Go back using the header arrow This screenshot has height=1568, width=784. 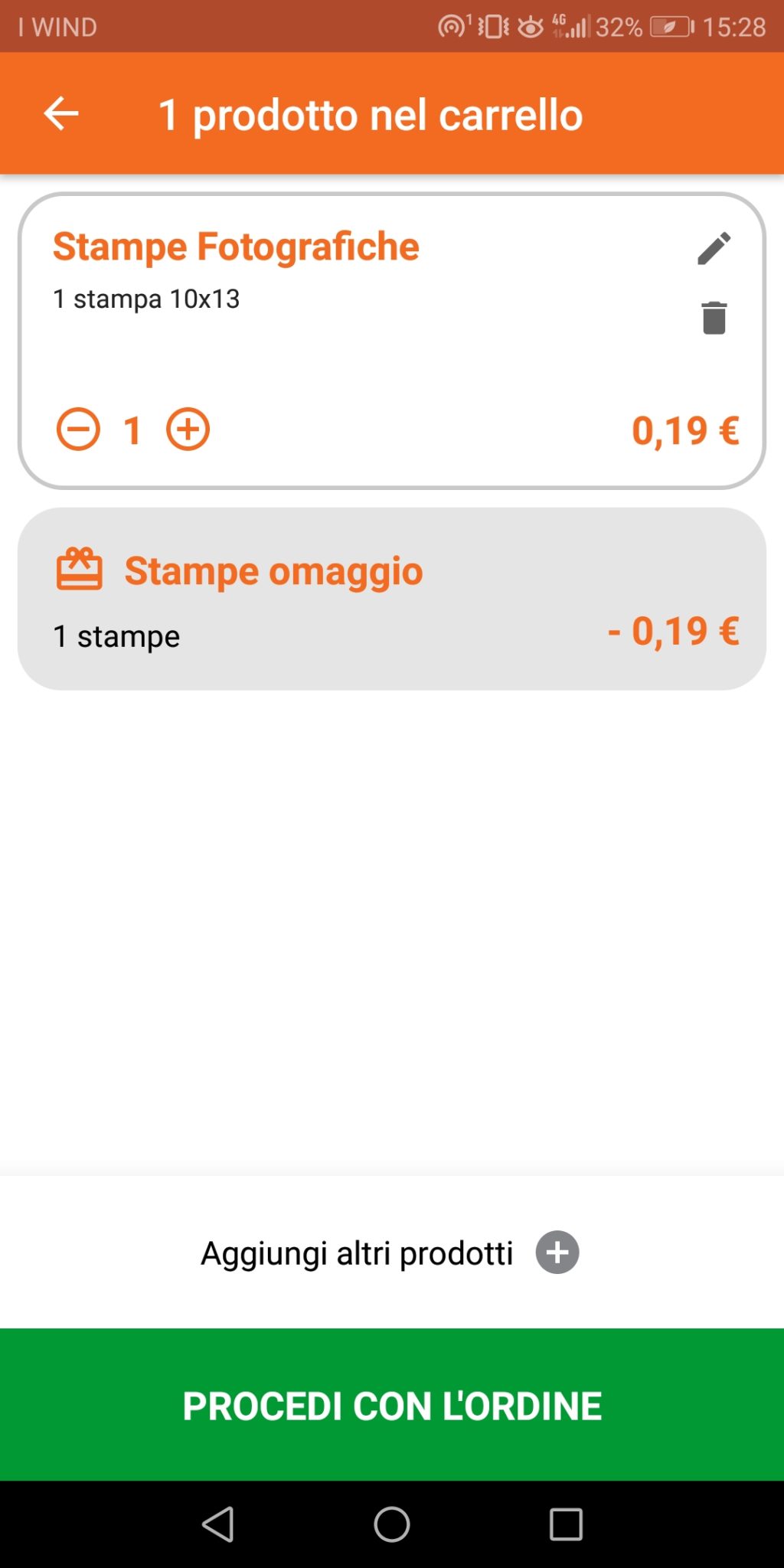pos(61,113)
